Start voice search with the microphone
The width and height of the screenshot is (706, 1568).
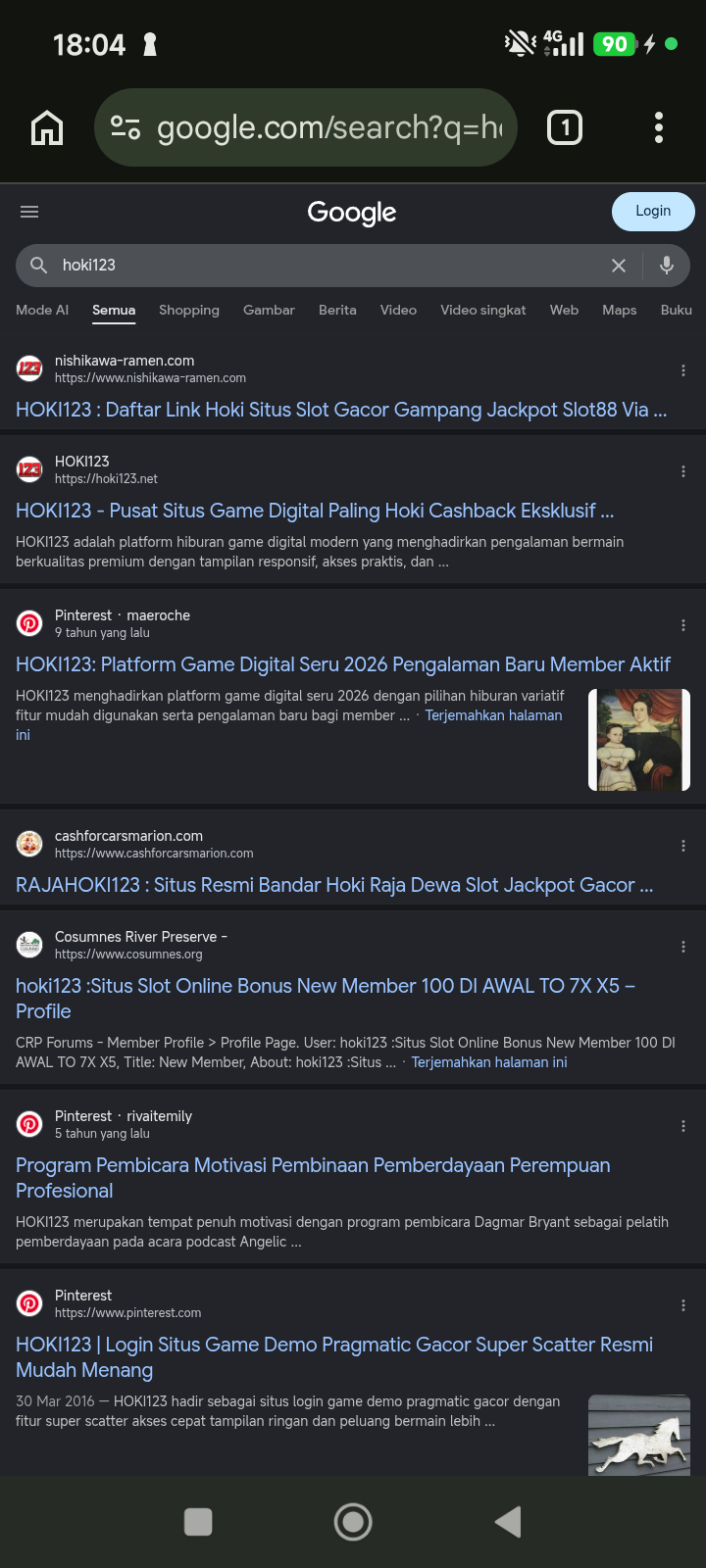(x=667, y=266)
